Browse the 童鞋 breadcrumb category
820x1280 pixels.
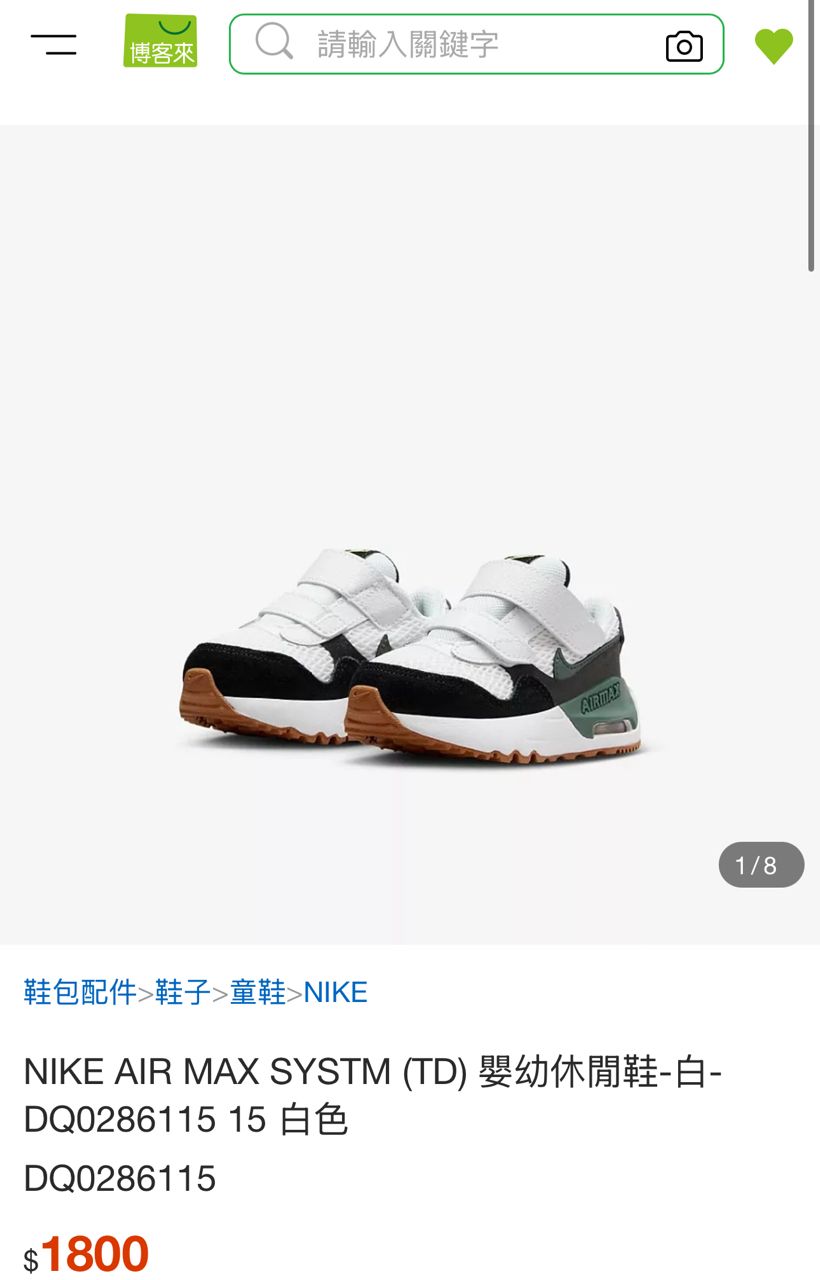258,992
